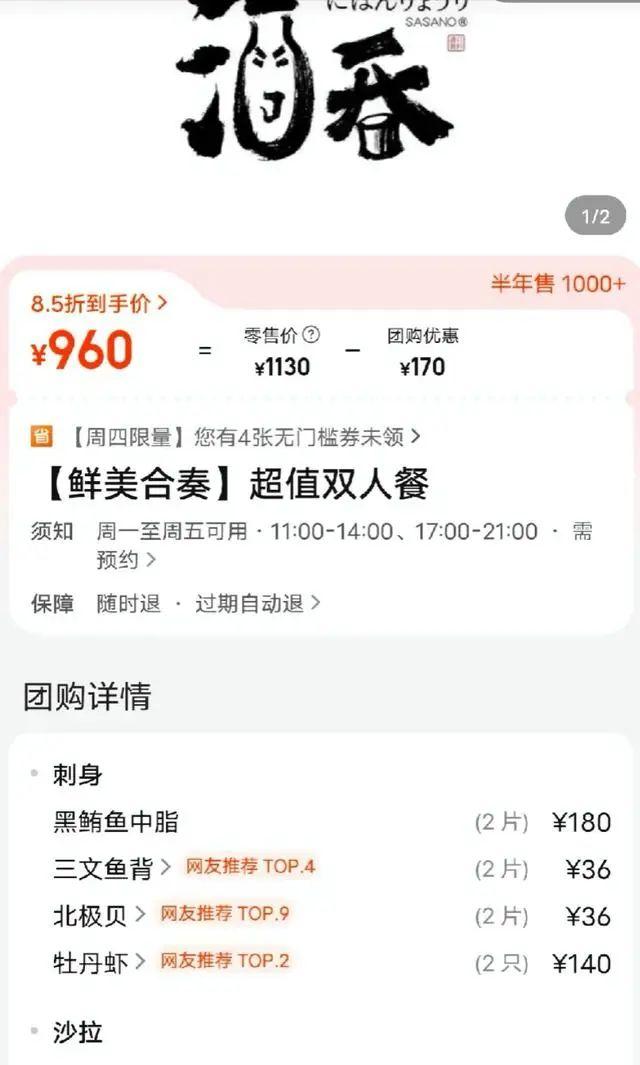Open the 三文鱼背 dish details
The height and width of the screenshot is (1065, 640).
tap(112, 868)
